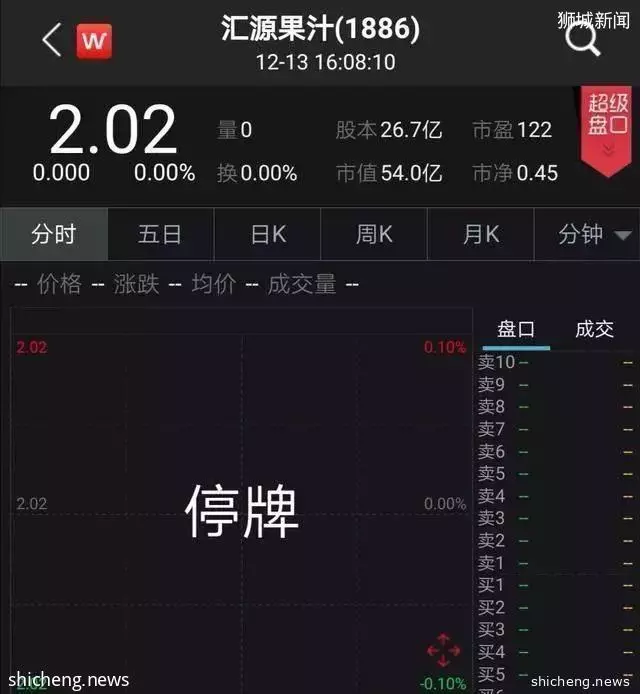Expand the 分钟 interval dropdown
Screen dimensions: 640x694
tap(594, 235)
